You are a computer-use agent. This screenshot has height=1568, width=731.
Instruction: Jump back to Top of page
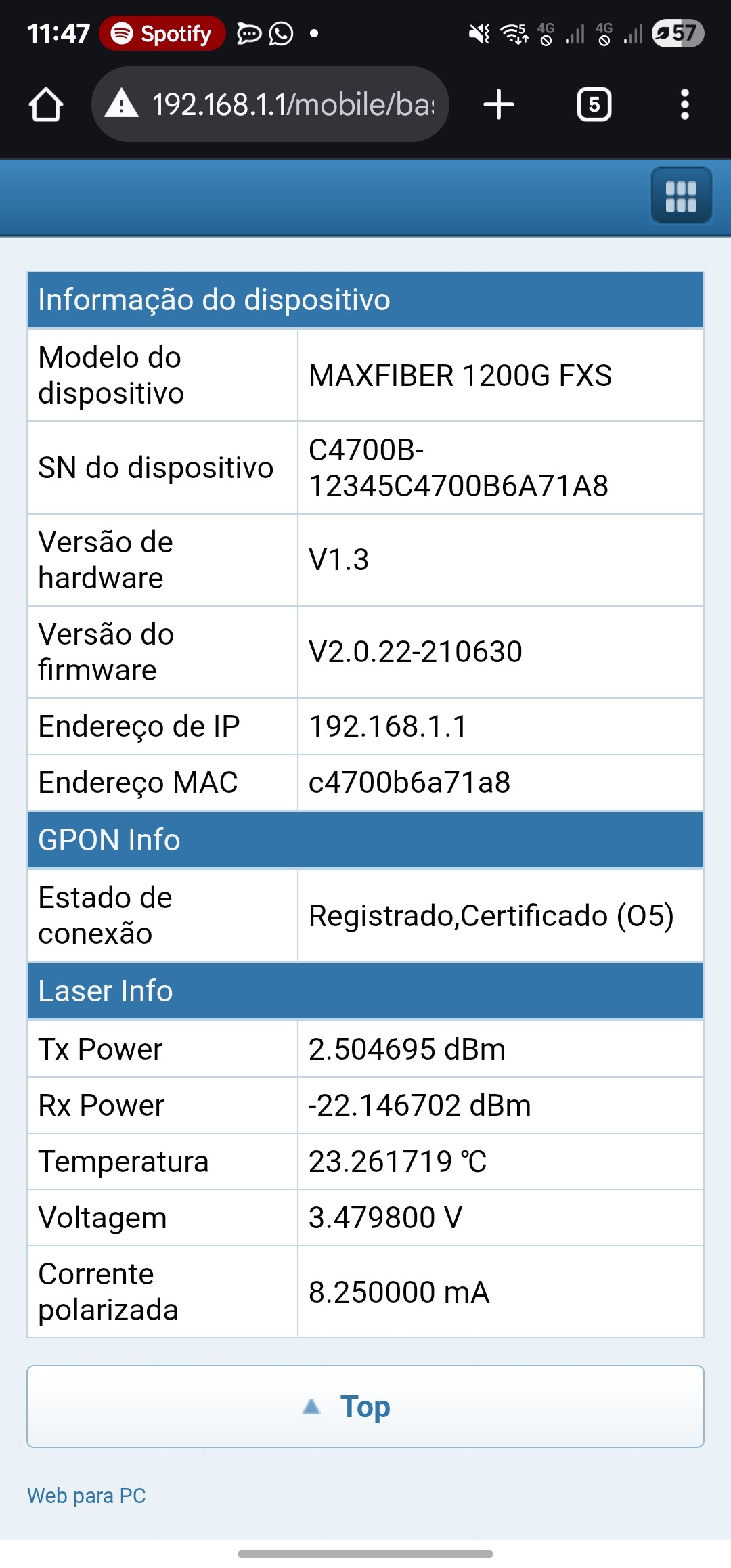click(x=365, y=1406)
